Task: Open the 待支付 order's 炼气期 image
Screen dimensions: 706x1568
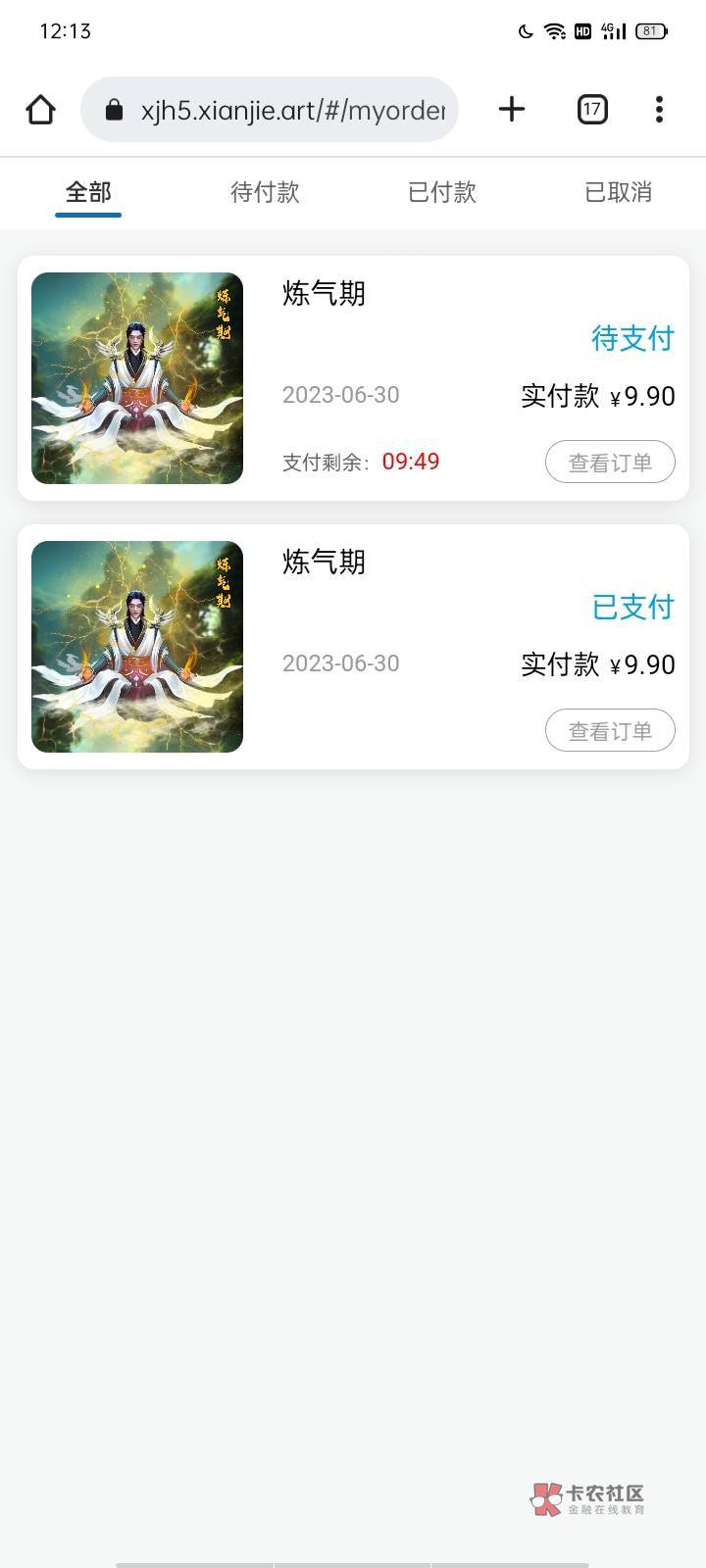Action: tap(137, 378)
